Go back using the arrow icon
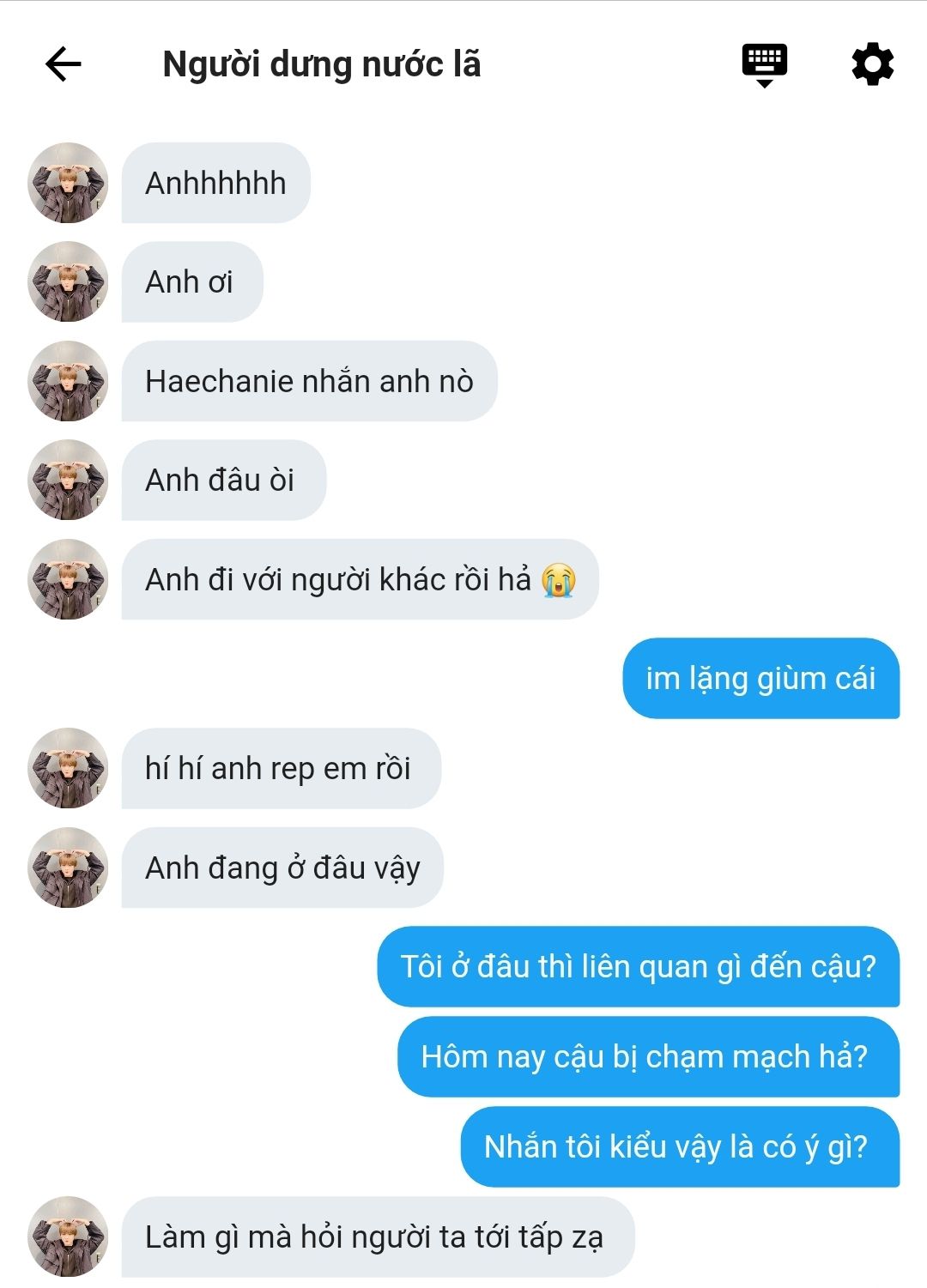 pyautogui.click(x=63, y=63)
